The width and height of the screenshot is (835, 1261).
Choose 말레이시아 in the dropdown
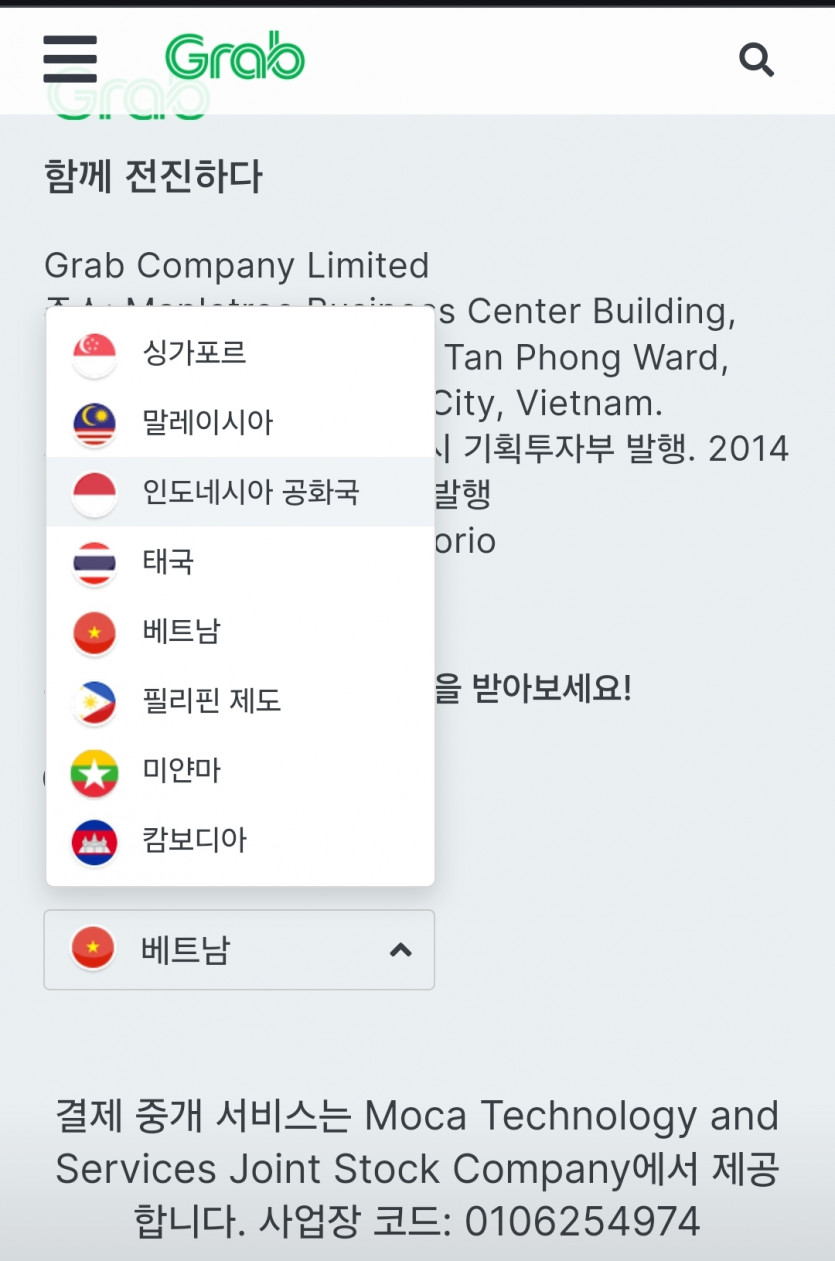(240, 423)
